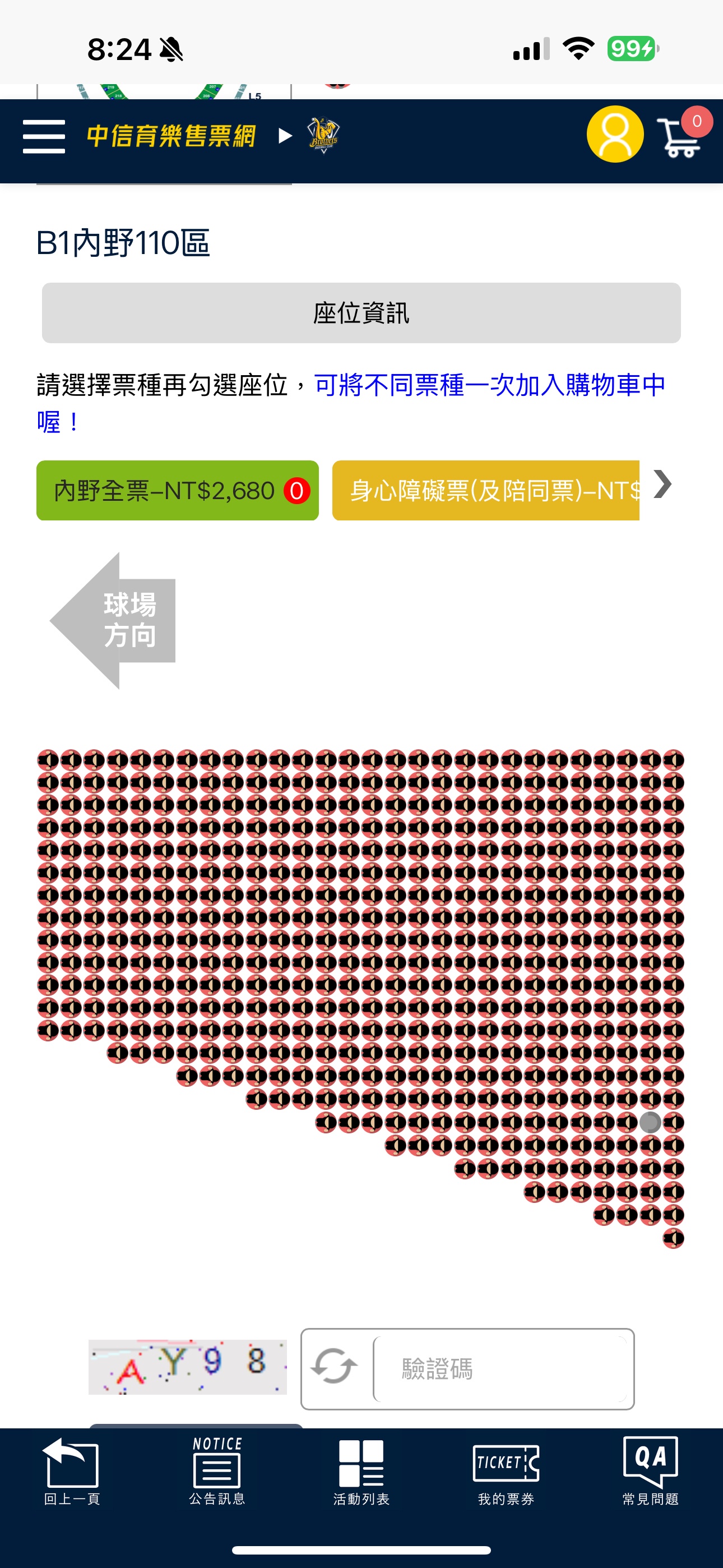723x1568 pixels.
Task: Open the user account profile
Action: pos(615,135)
